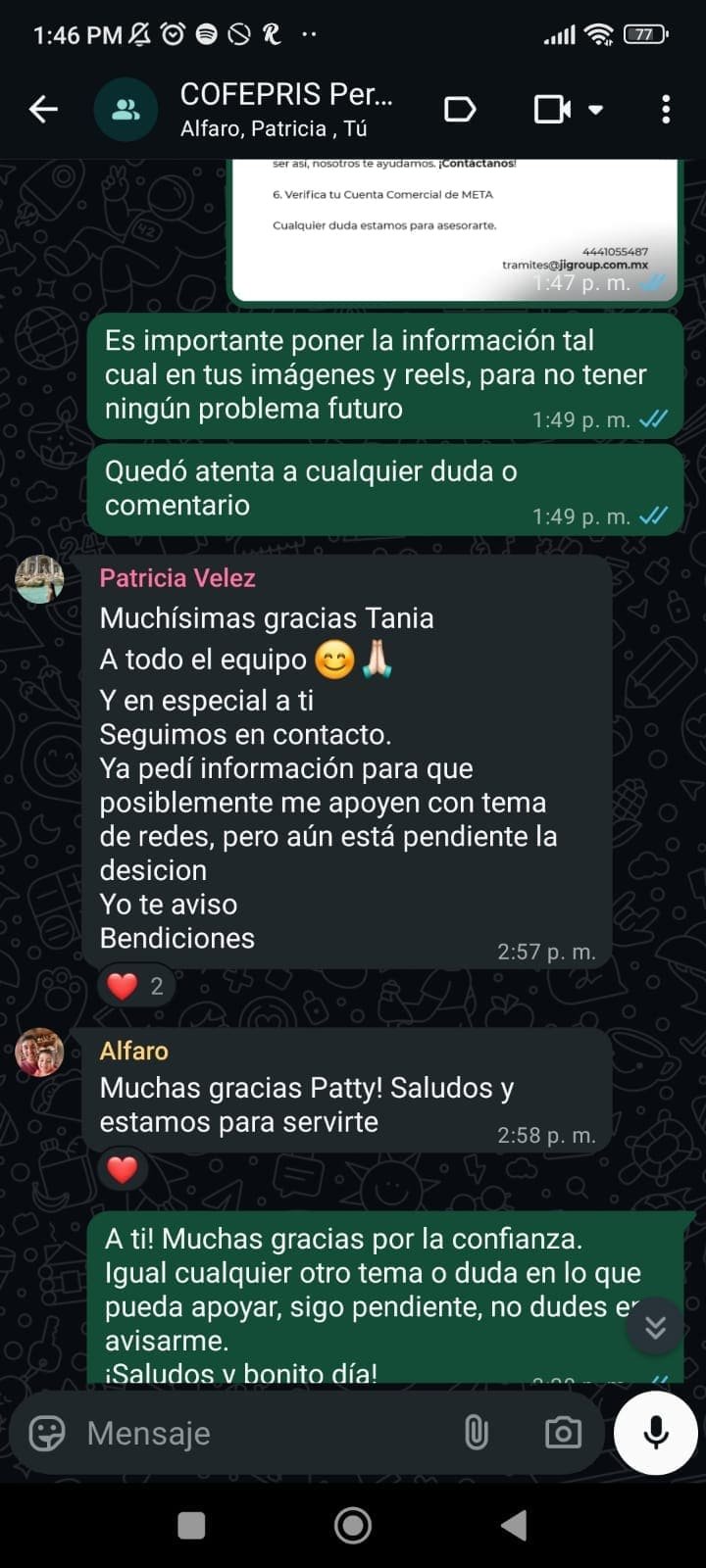Open the group profile picture
Viewport: 706px width, 1568px height.
126,109
